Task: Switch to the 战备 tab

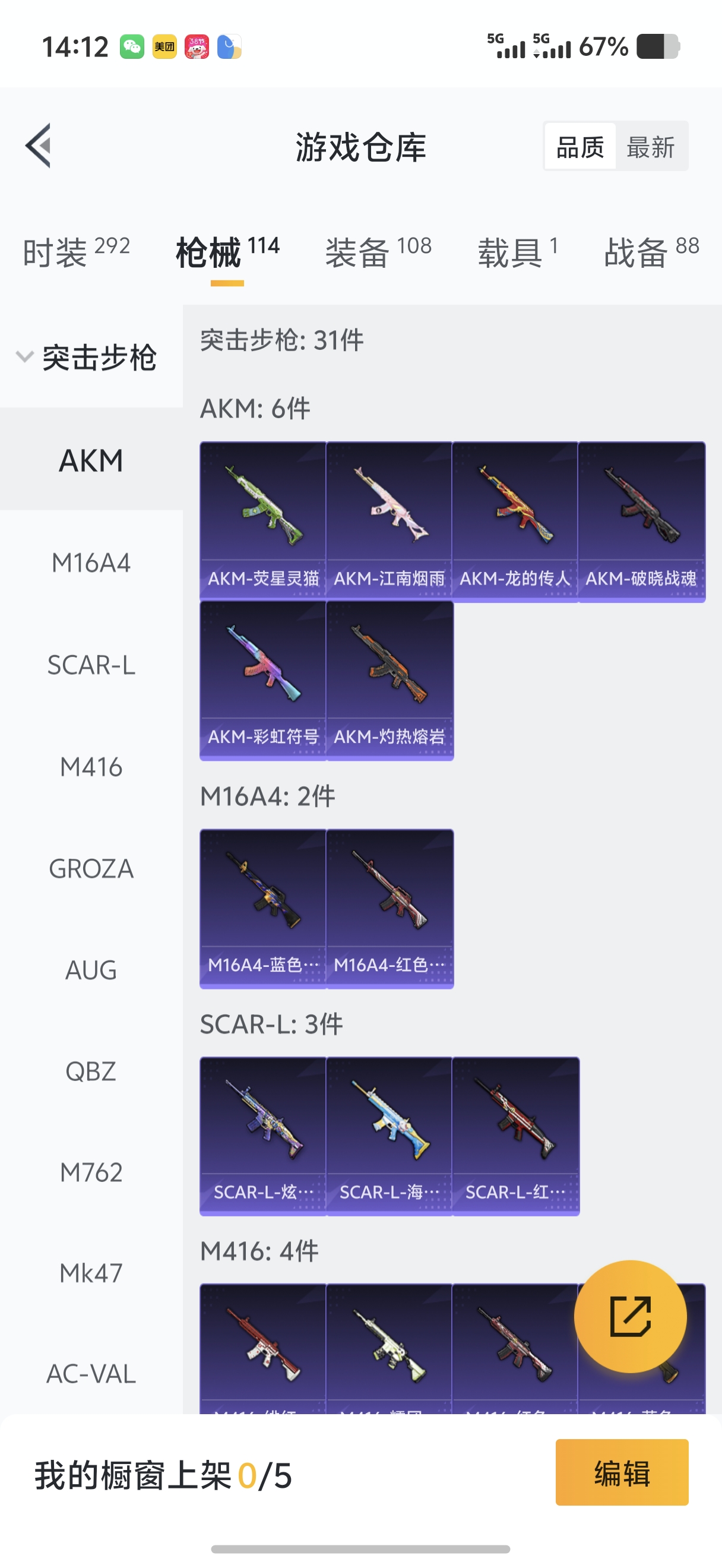Action: [x=651, y=251]
